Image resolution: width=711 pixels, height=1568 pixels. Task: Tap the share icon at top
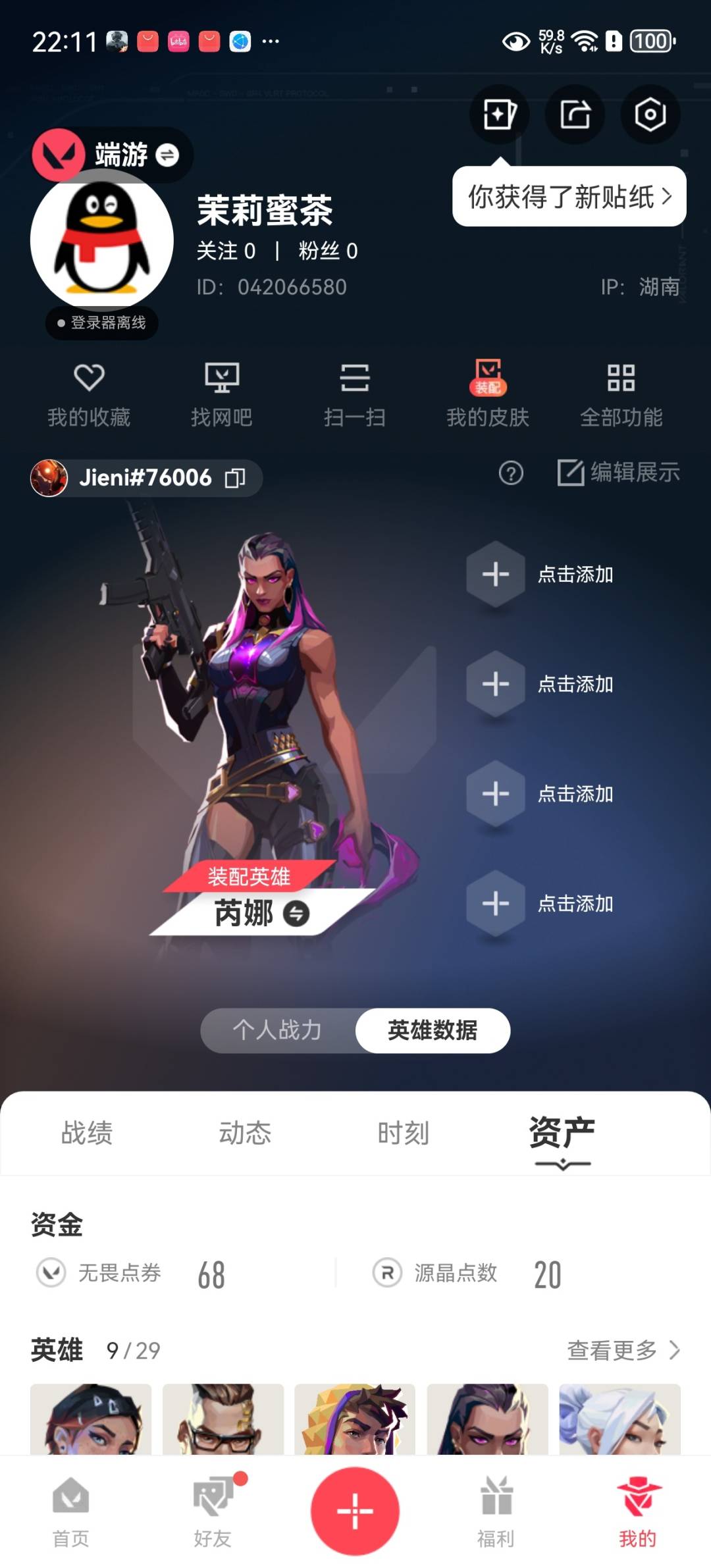575,115
